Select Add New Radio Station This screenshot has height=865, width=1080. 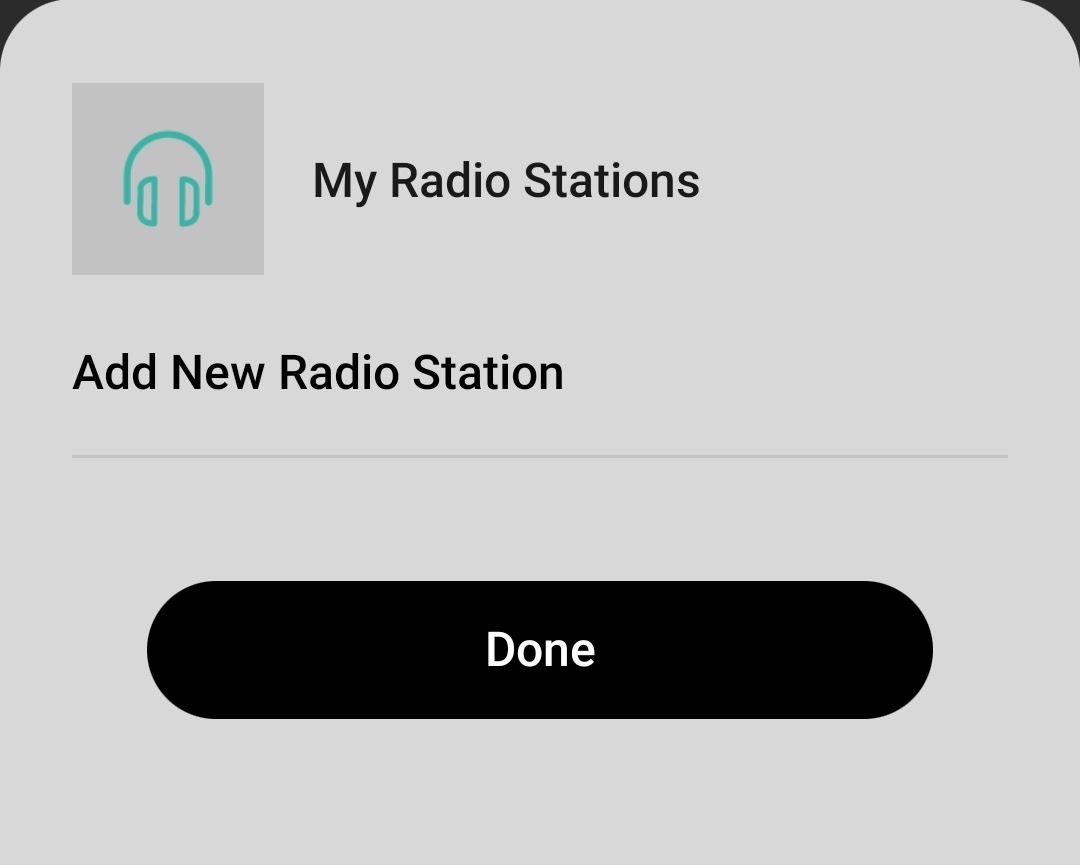click(318, 373)
